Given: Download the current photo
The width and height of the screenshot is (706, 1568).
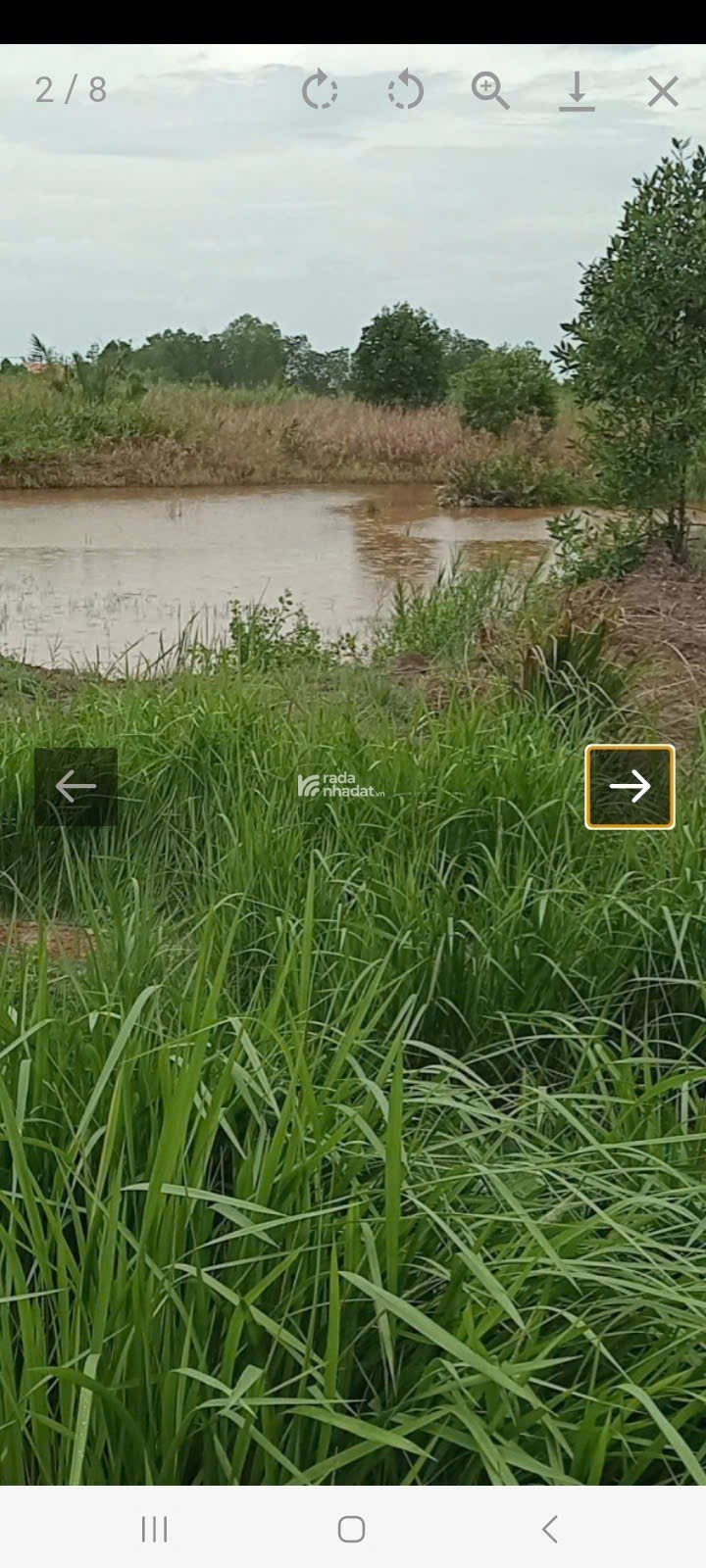Looking at the screenshot, I should tap(577, 91).
